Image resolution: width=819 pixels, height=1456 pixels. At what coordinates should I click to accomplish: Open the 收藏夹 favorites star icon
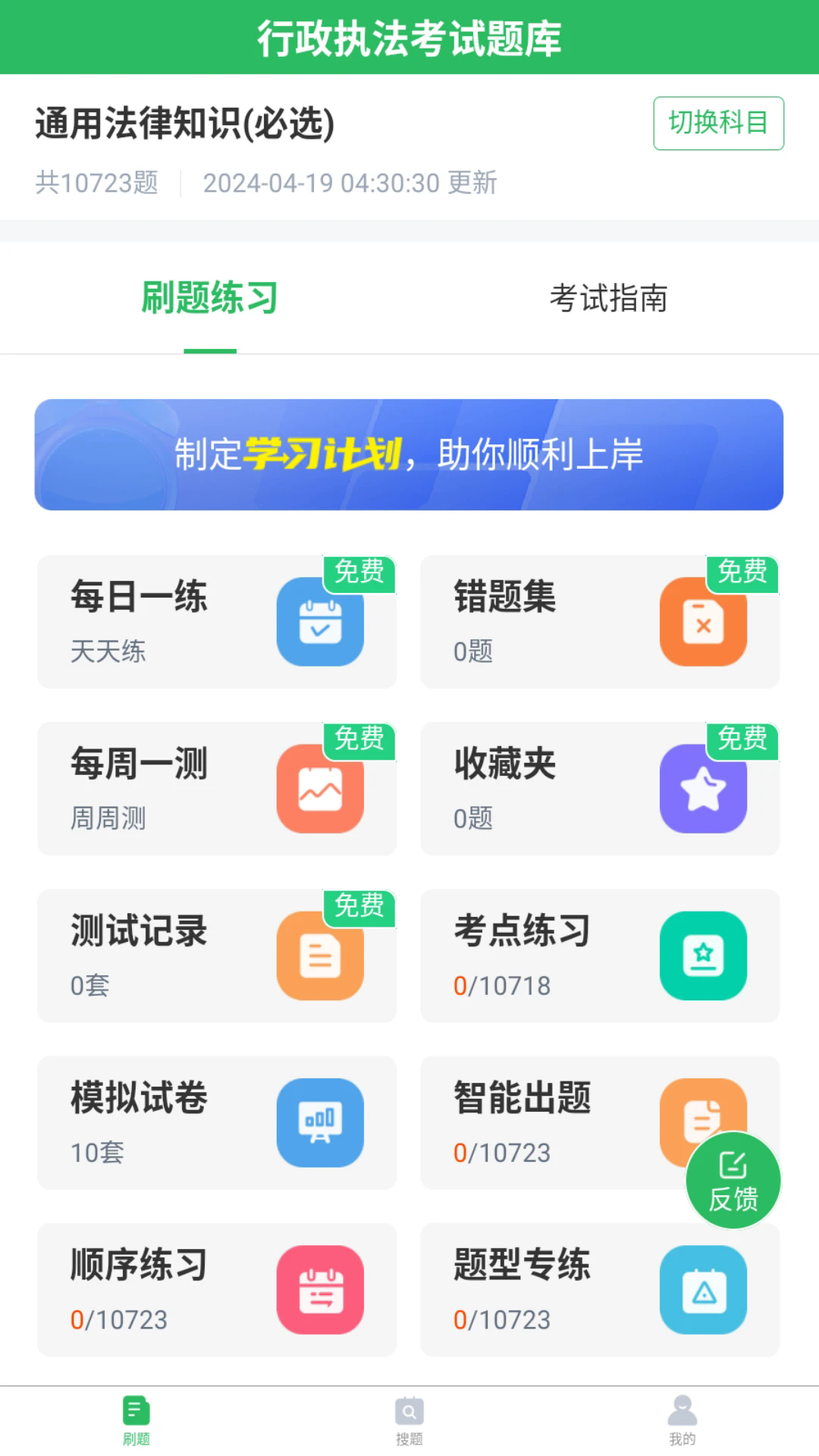[704, 787]
